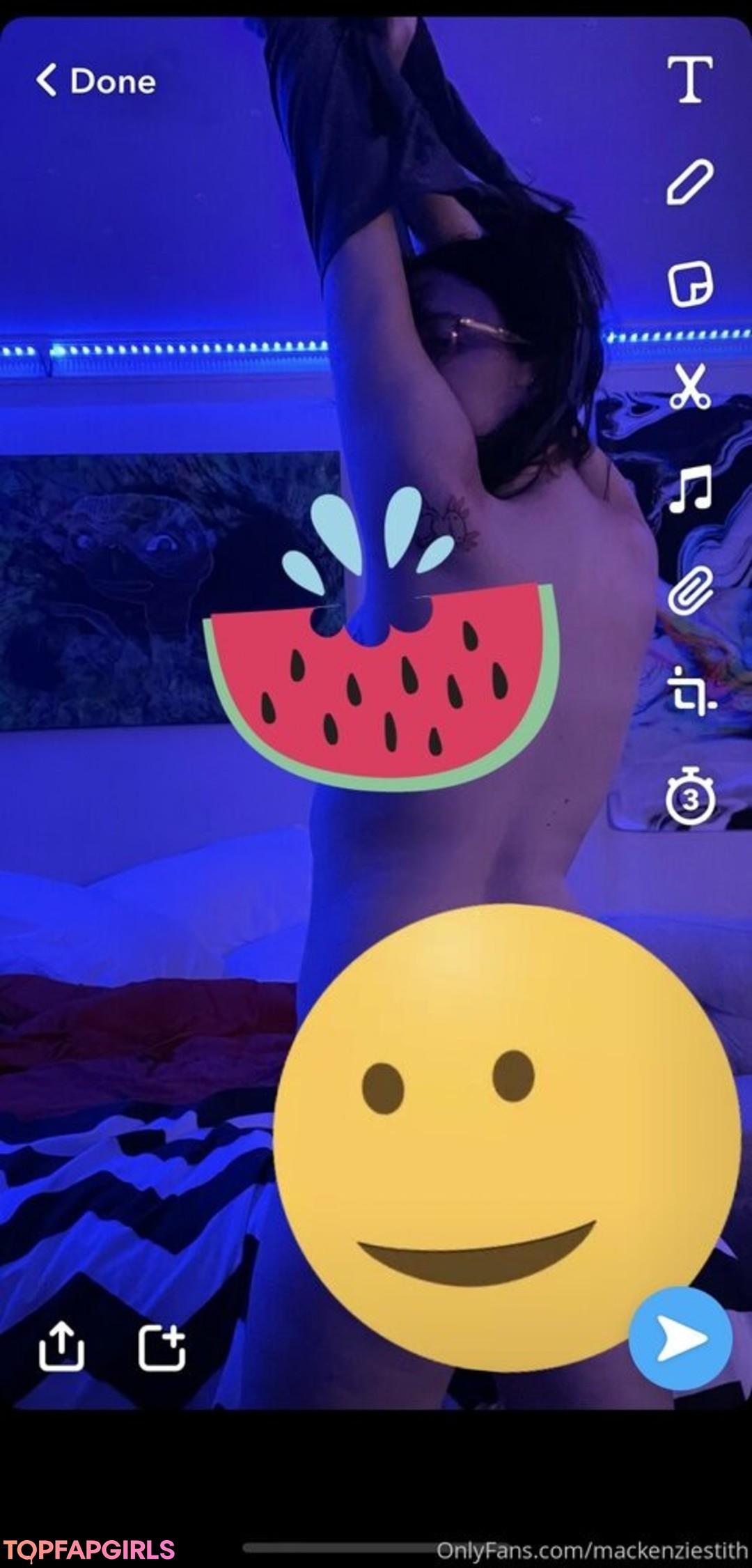752x1568 pixels.
Task: Add music with the note icon
Action: [689, 489]
